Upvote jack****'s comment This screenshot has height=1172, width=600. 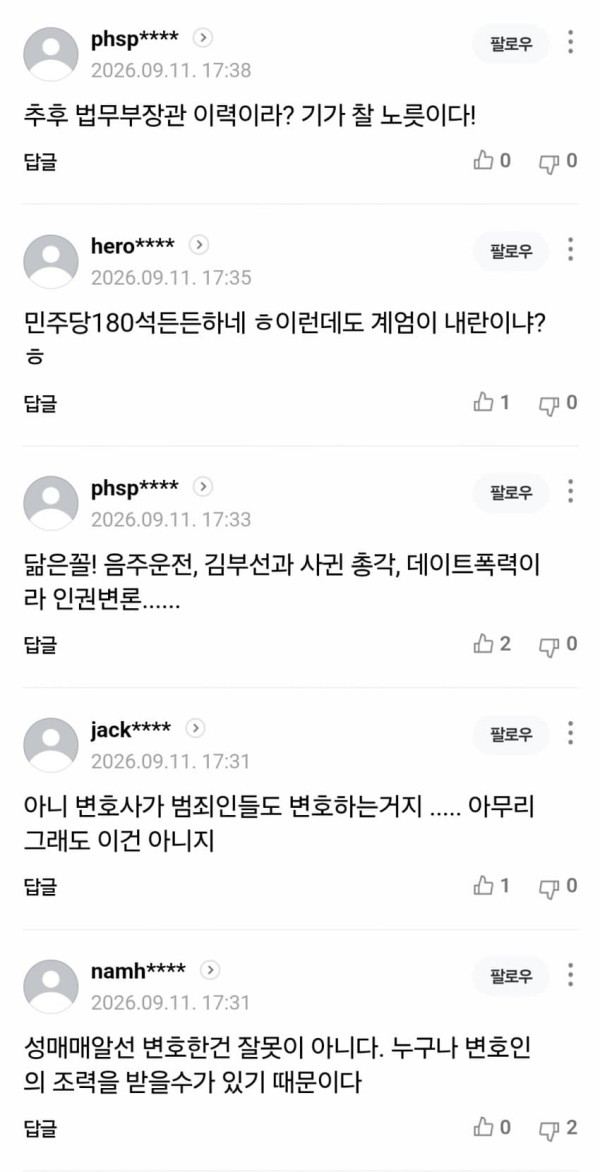pyautogui.click(x=492, y=886)
